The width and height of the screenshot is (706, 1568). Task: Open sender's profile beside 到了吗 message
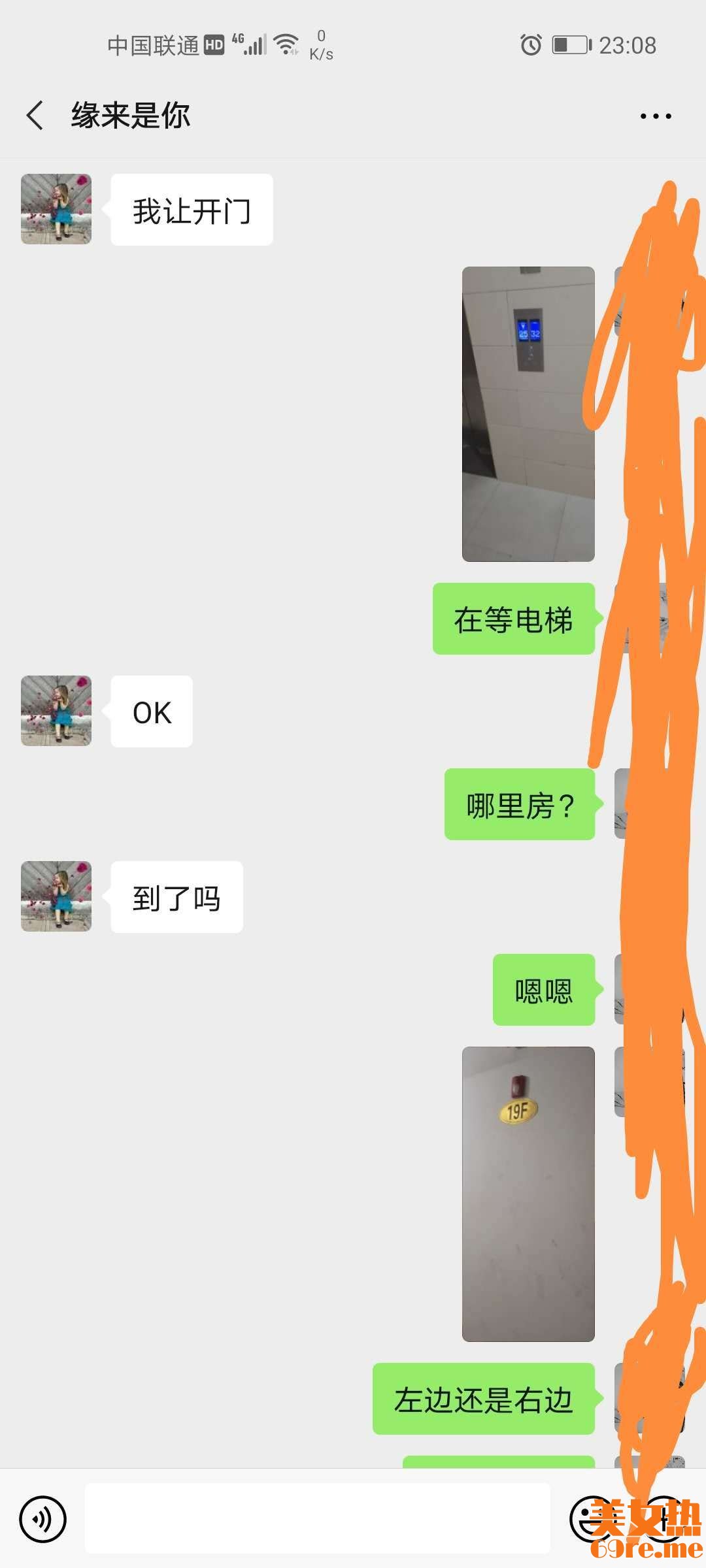tap(56, 896)
